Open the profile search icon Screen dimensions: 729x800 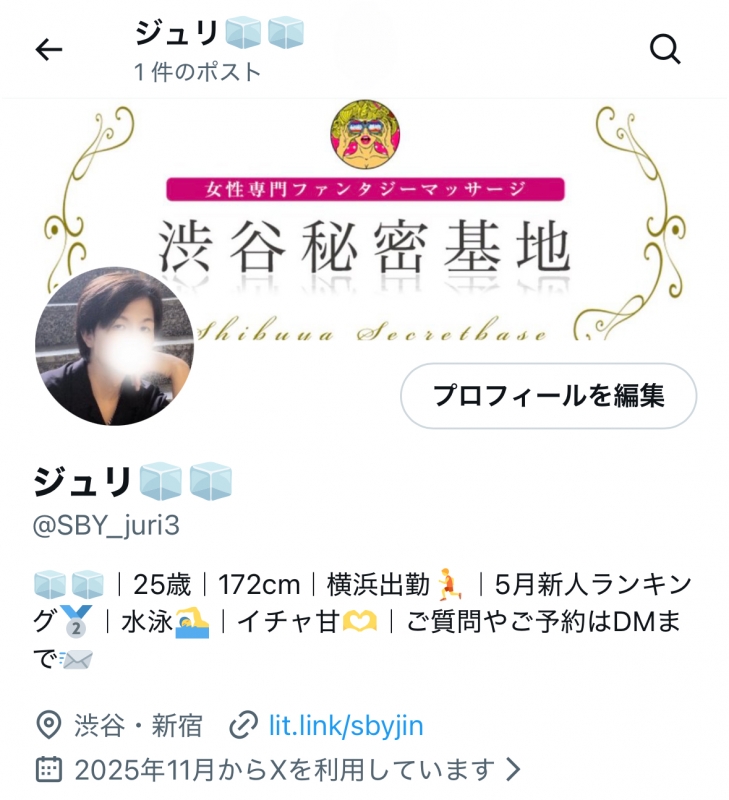665,49
